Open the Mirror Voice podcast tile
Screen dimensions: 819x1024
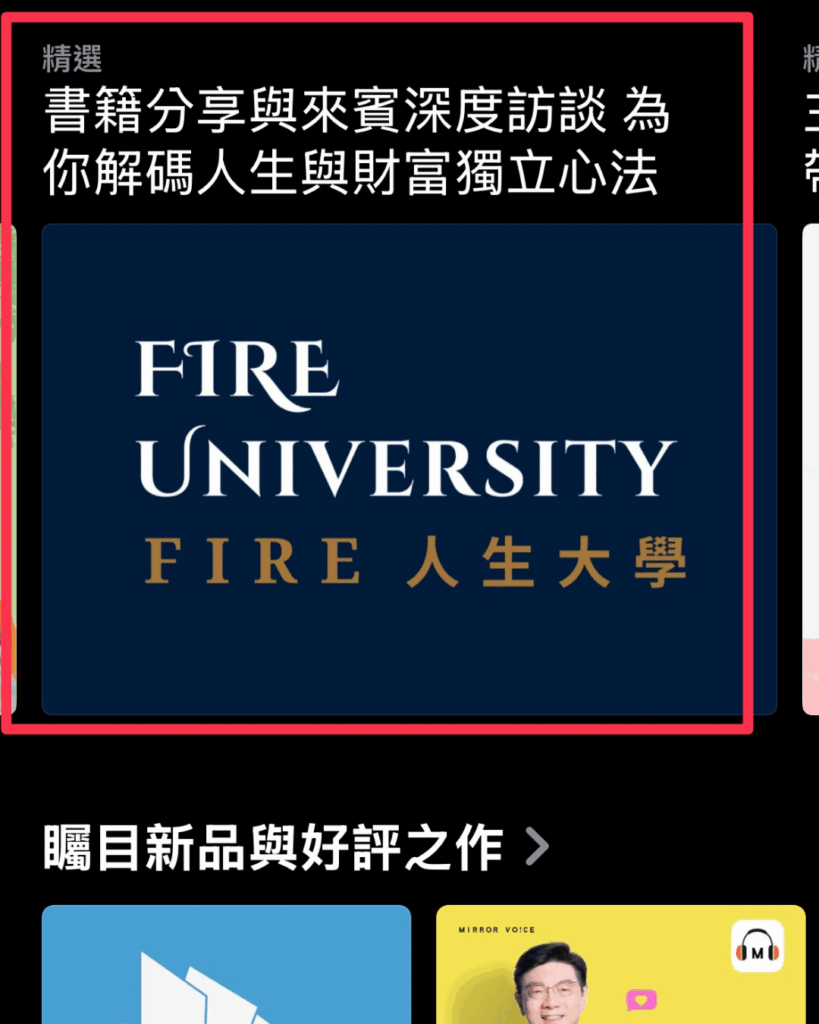click(620, 965)
